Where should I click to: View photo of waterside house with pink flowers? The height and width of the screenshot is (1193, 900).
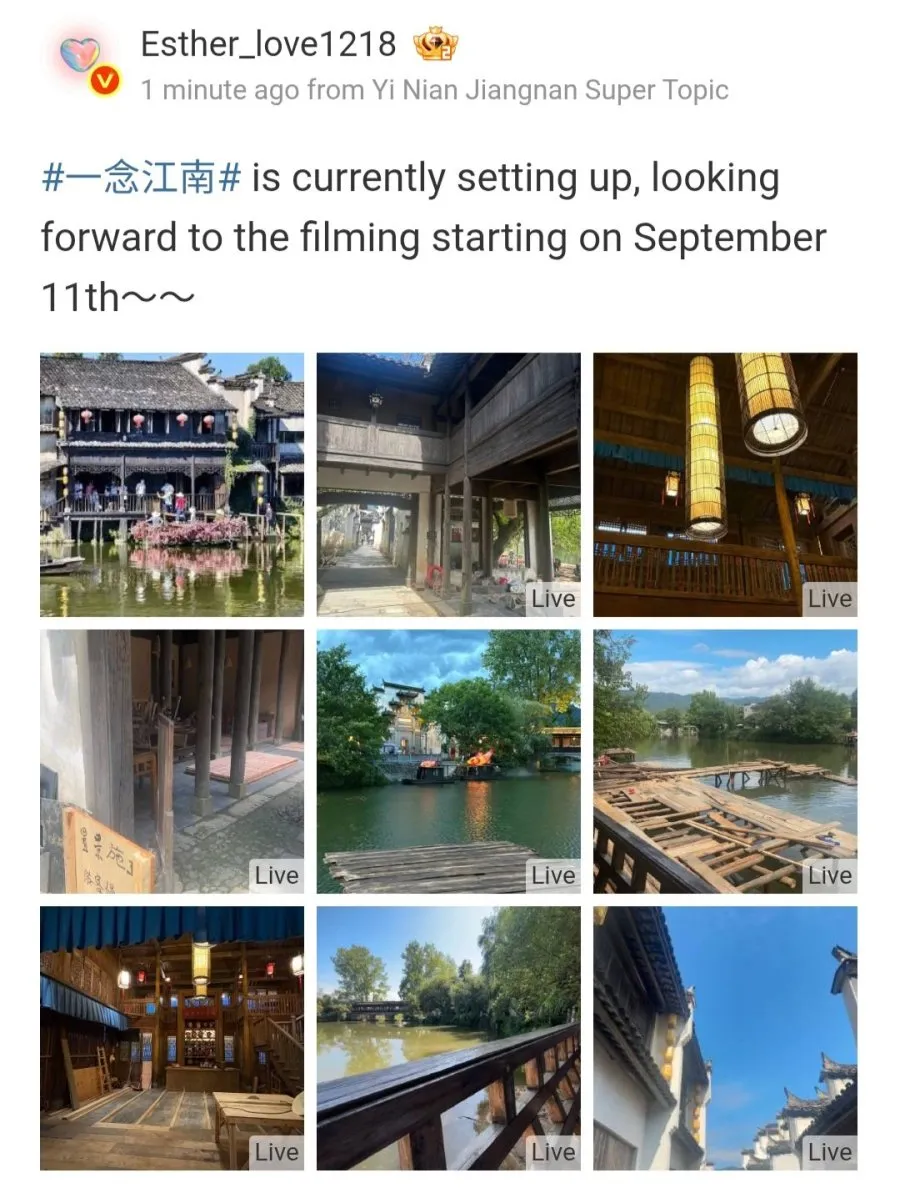(172, 484)
